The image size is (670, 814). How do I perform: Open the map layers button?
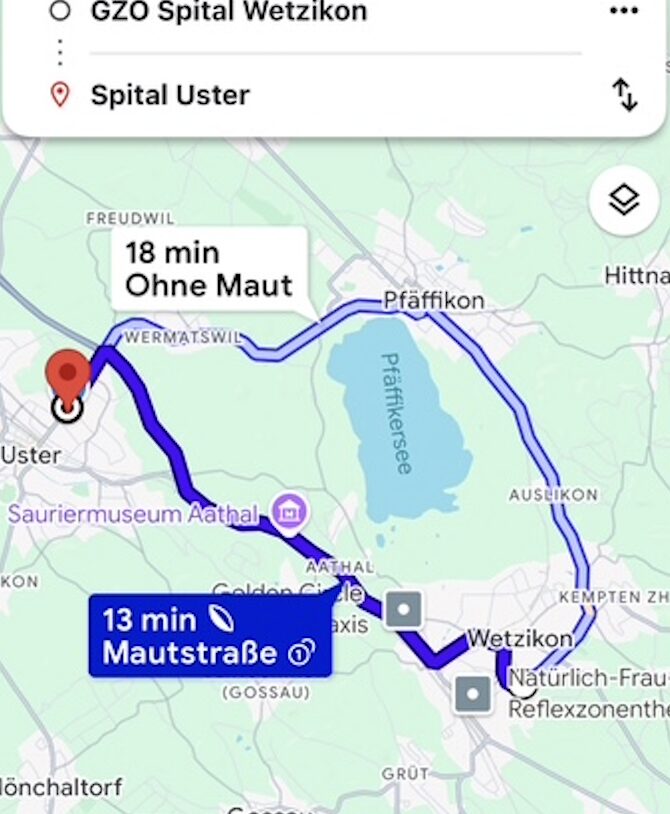pyautogui.click(x=623, y=201)
